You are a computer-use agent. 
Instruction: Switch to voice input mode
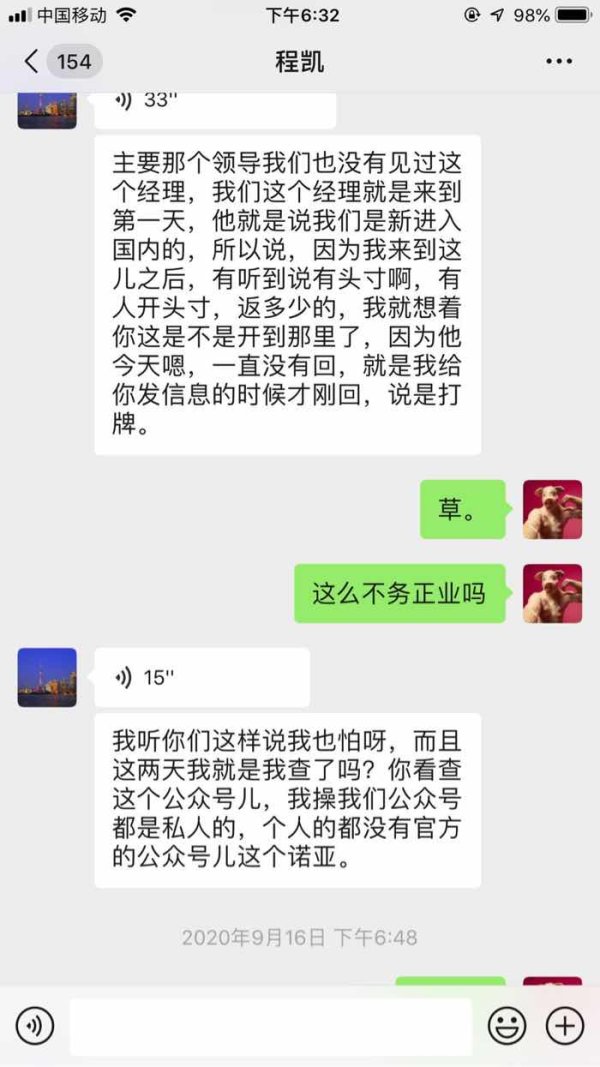tap(35, 1025)
